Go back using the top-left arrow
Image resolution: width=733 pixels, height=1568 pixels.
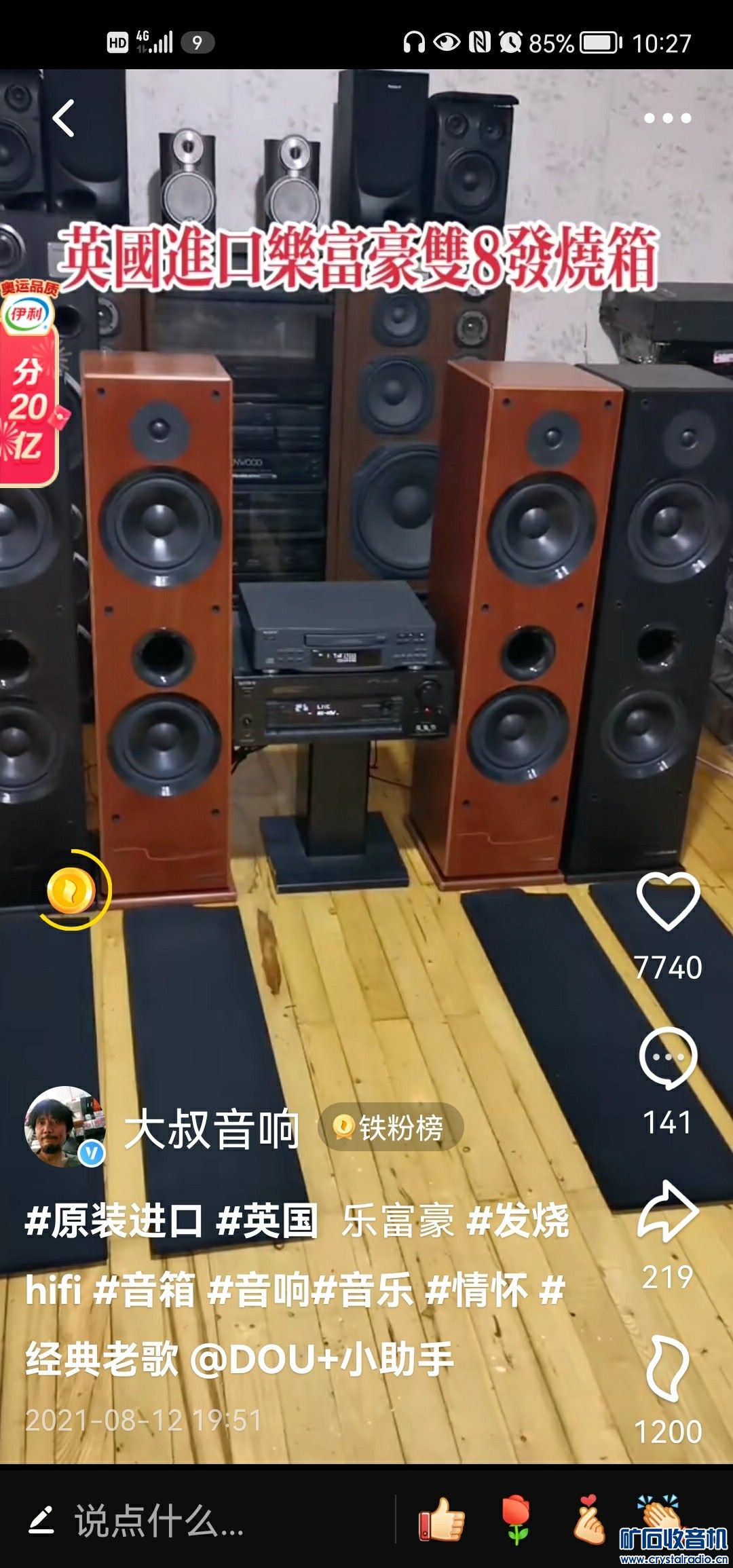point(64,118)
